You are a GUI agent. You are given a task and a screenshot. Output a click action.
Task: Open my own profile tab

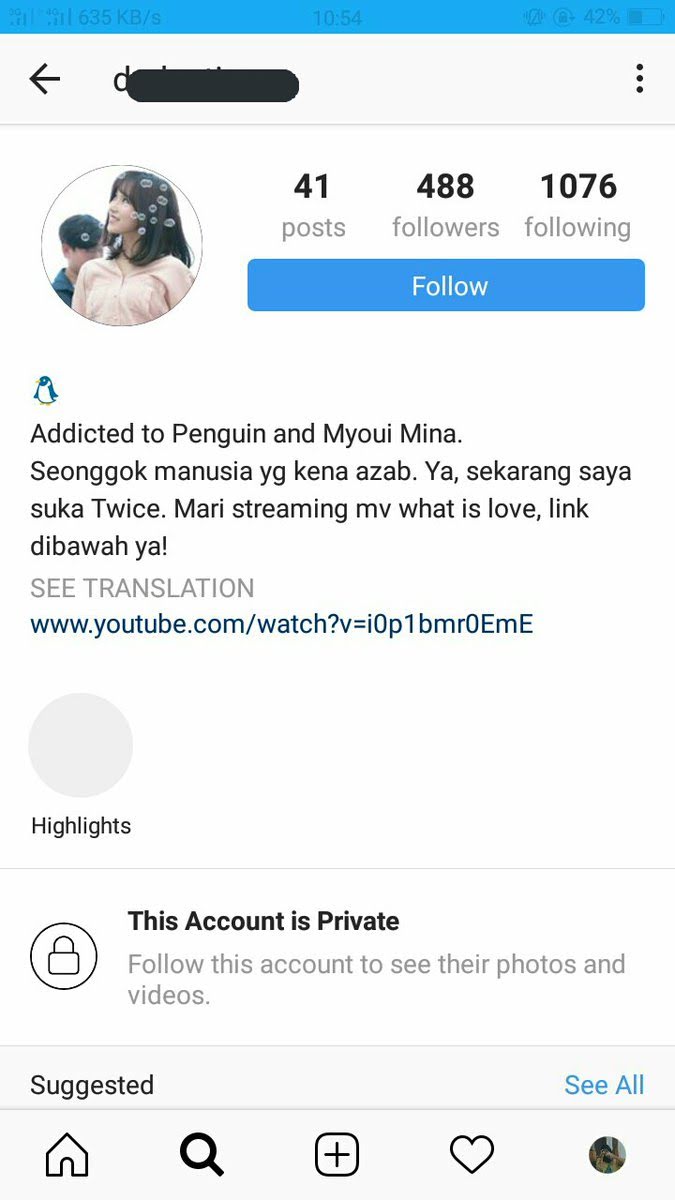(x=606, y=1156)
